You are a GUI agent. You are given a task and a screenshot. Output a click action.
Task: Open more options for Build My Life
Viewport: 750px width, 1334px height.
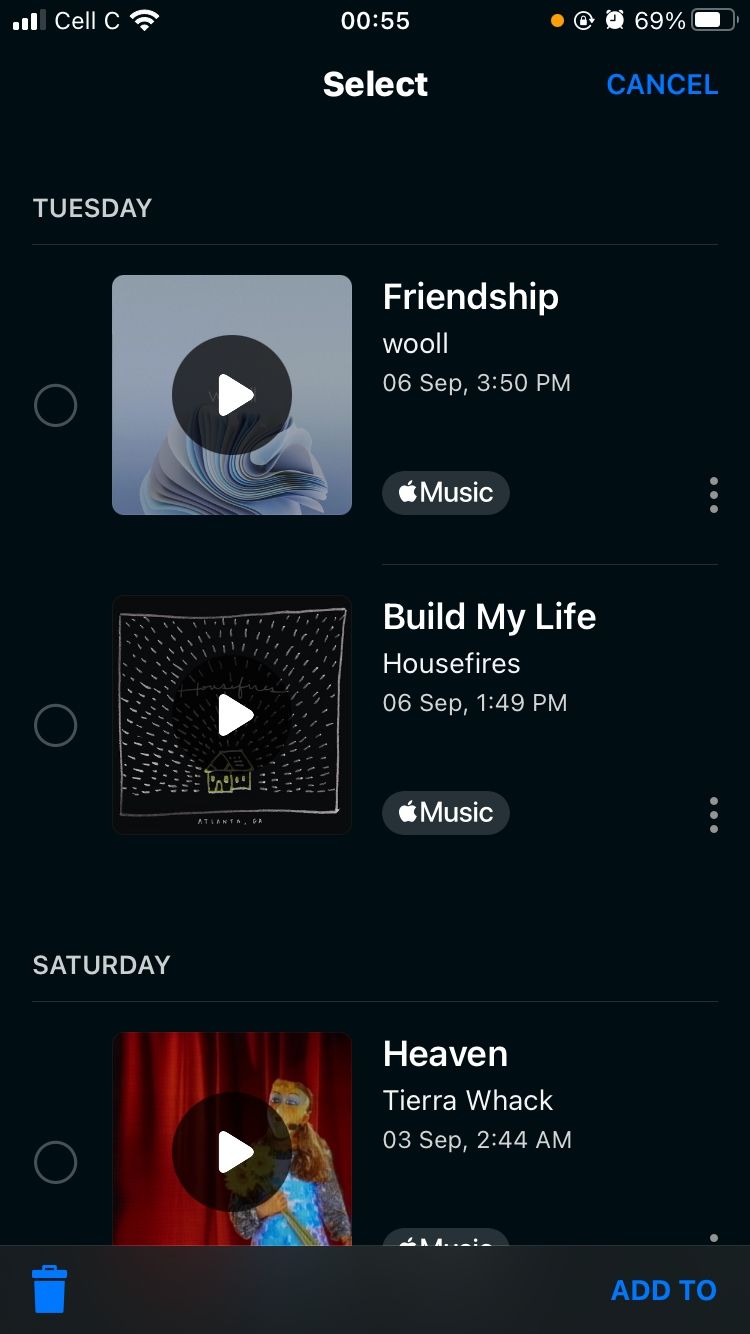[x=713, y=815]
